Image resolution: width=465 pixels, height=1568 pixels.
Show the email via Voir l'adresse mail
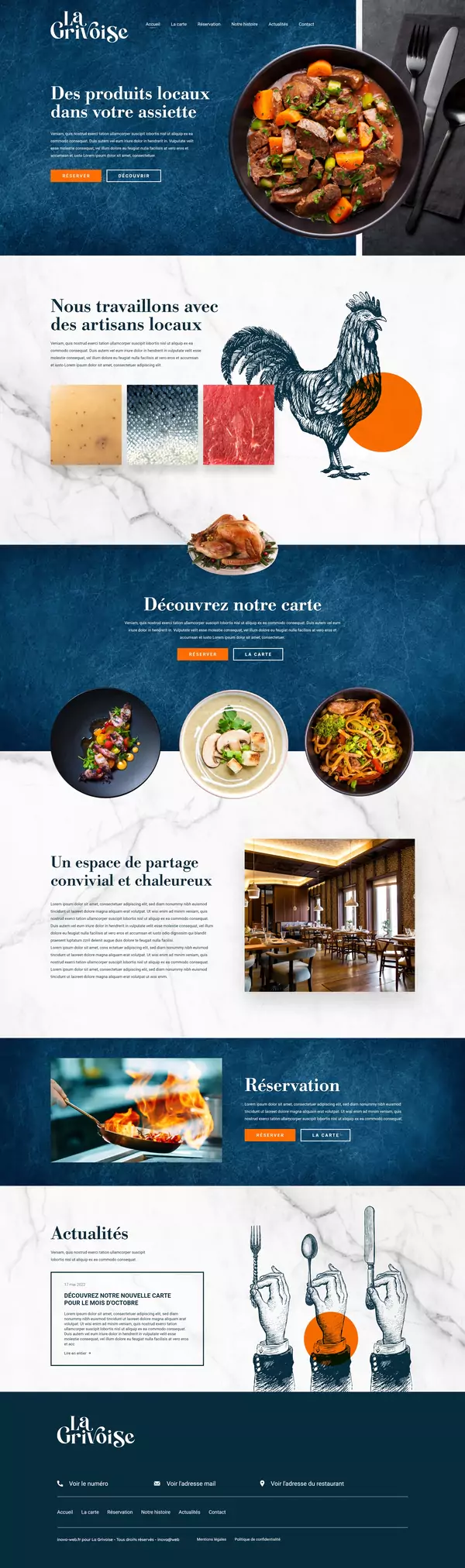pyautogui.click(x=191, y=1484)
